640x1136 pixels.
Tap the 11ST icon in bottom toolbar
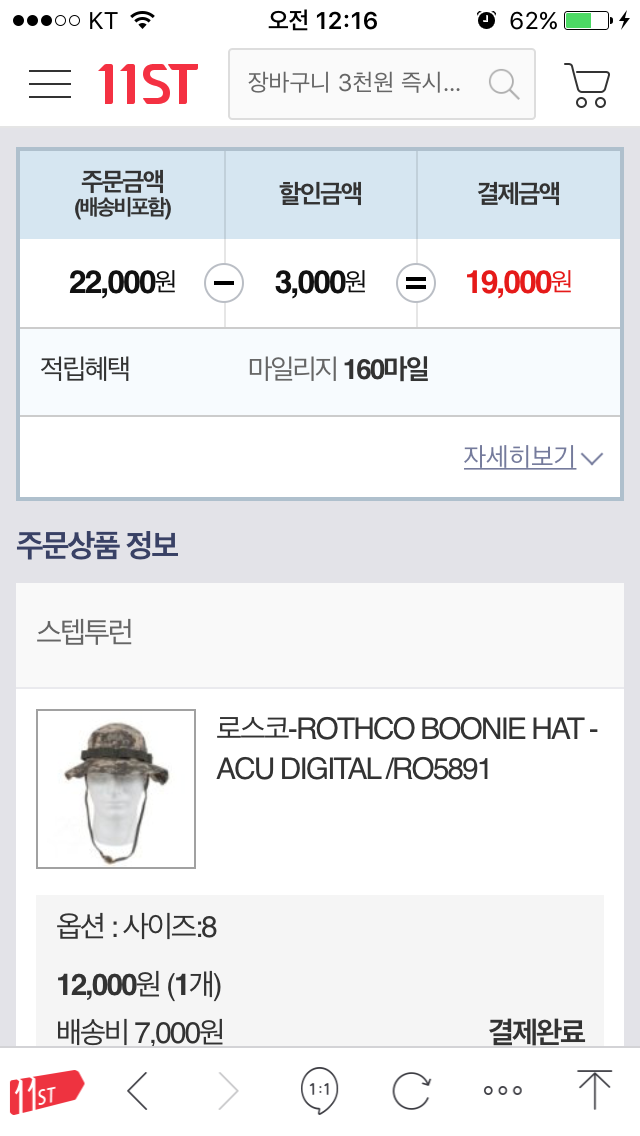[46, 1091]
